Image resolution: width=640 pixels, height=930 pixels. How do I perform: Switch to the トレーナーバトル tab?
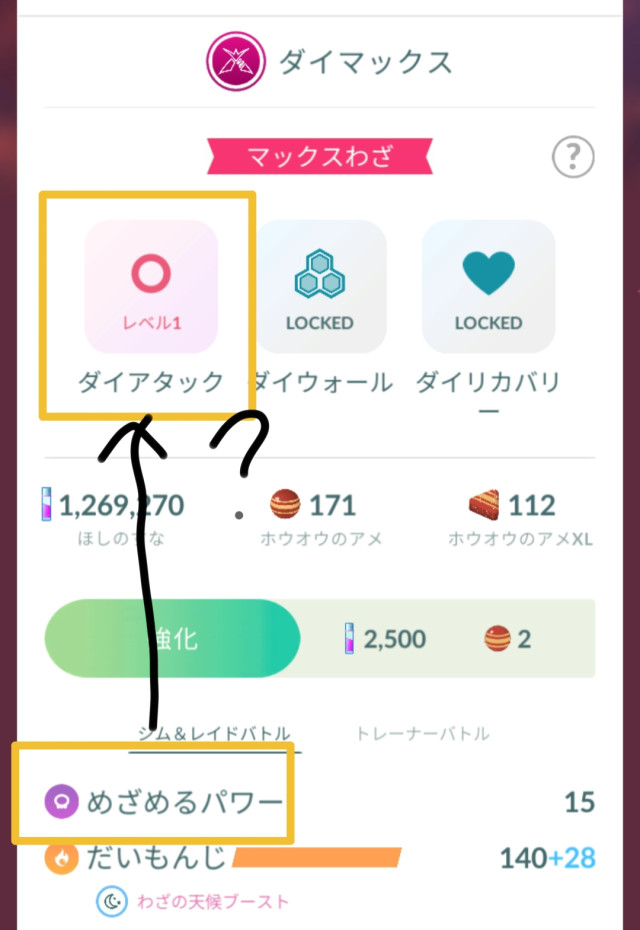[422, 733]
